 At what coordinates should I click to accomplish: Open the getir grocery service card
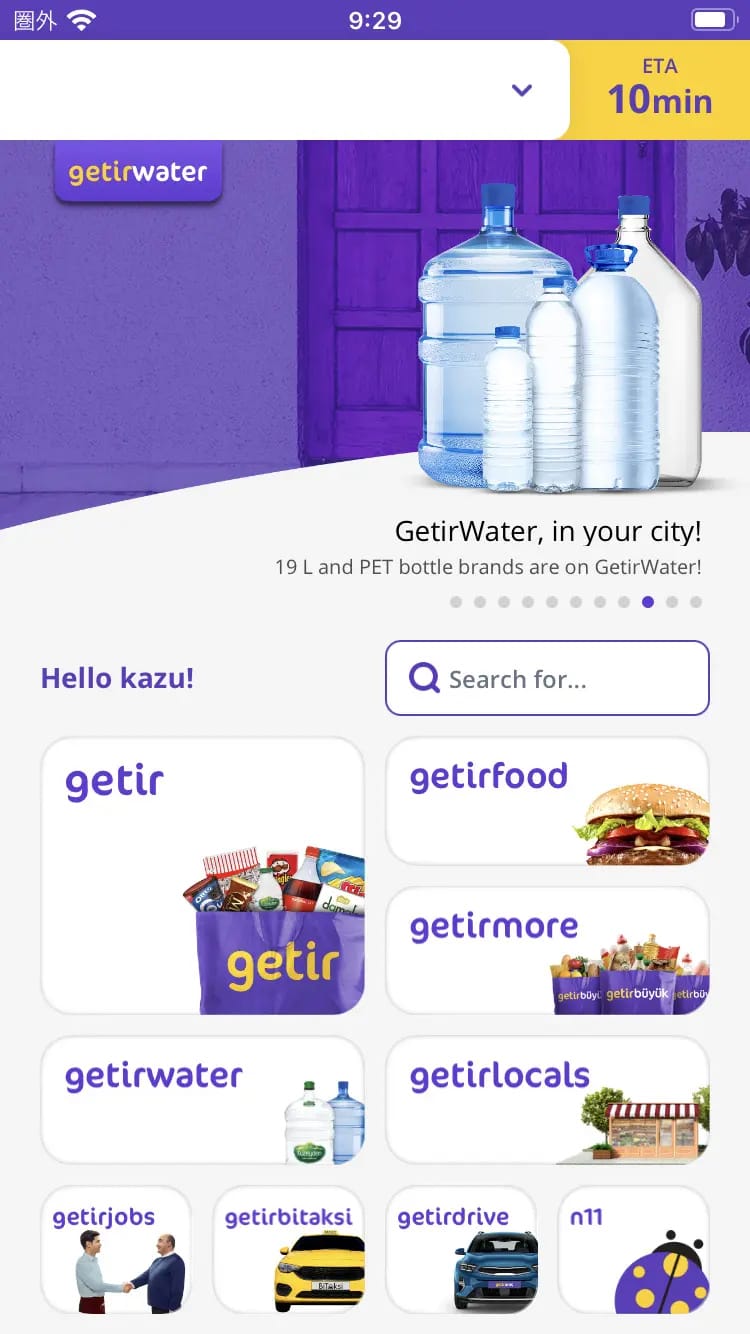point(202,876)
